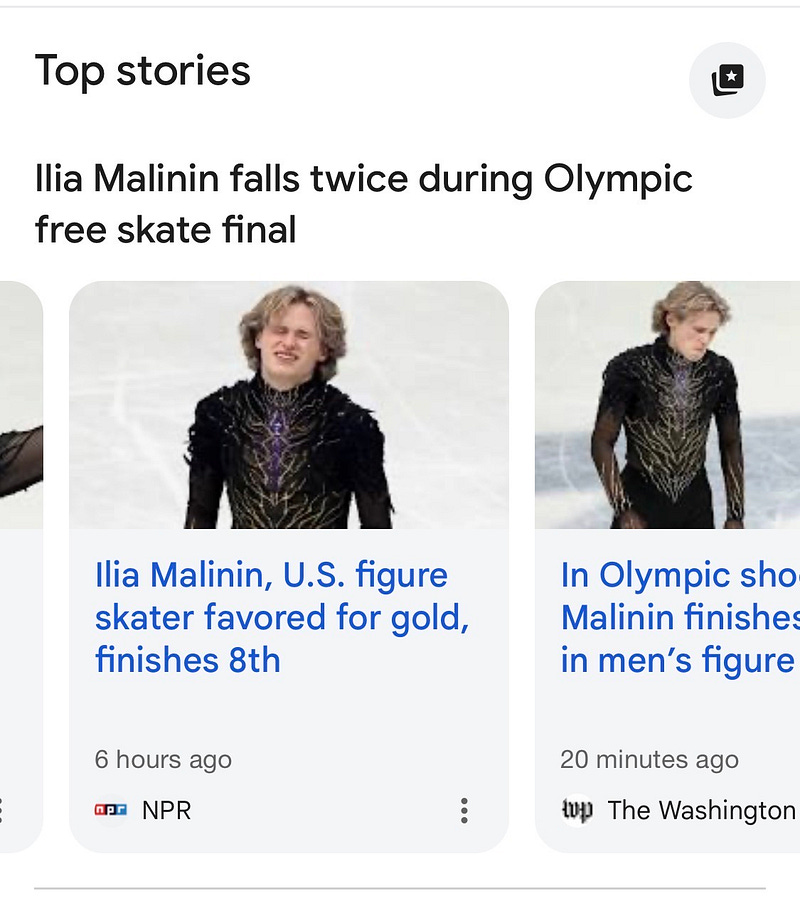Open NPR story about Malinin finishing 8th
Image resolution: width=800 pixels, height=913 pixels.
(x=282, y=617)
